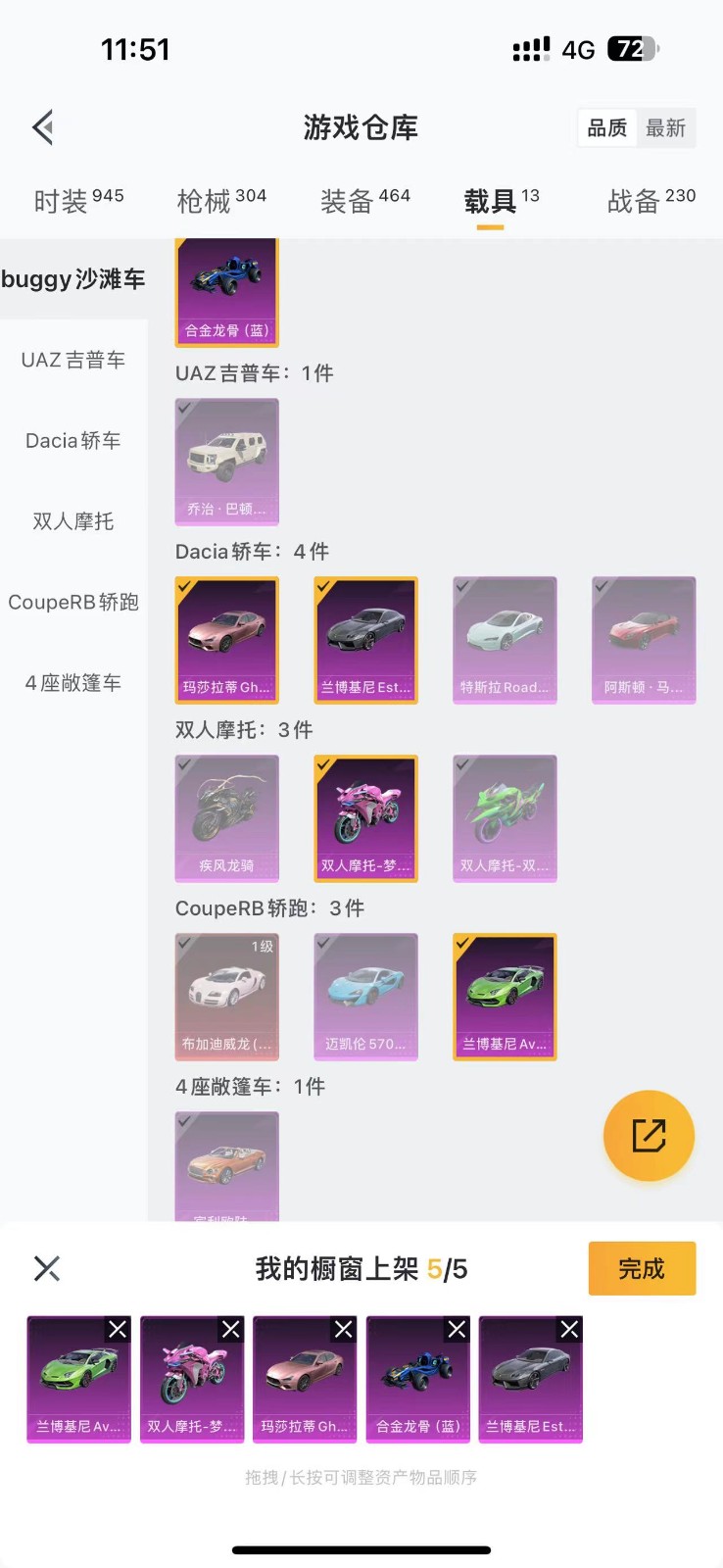Select the 疾风龙骑 motorcycle card
This screenshot has width=723, height=1568.
[x=226, y=817]
